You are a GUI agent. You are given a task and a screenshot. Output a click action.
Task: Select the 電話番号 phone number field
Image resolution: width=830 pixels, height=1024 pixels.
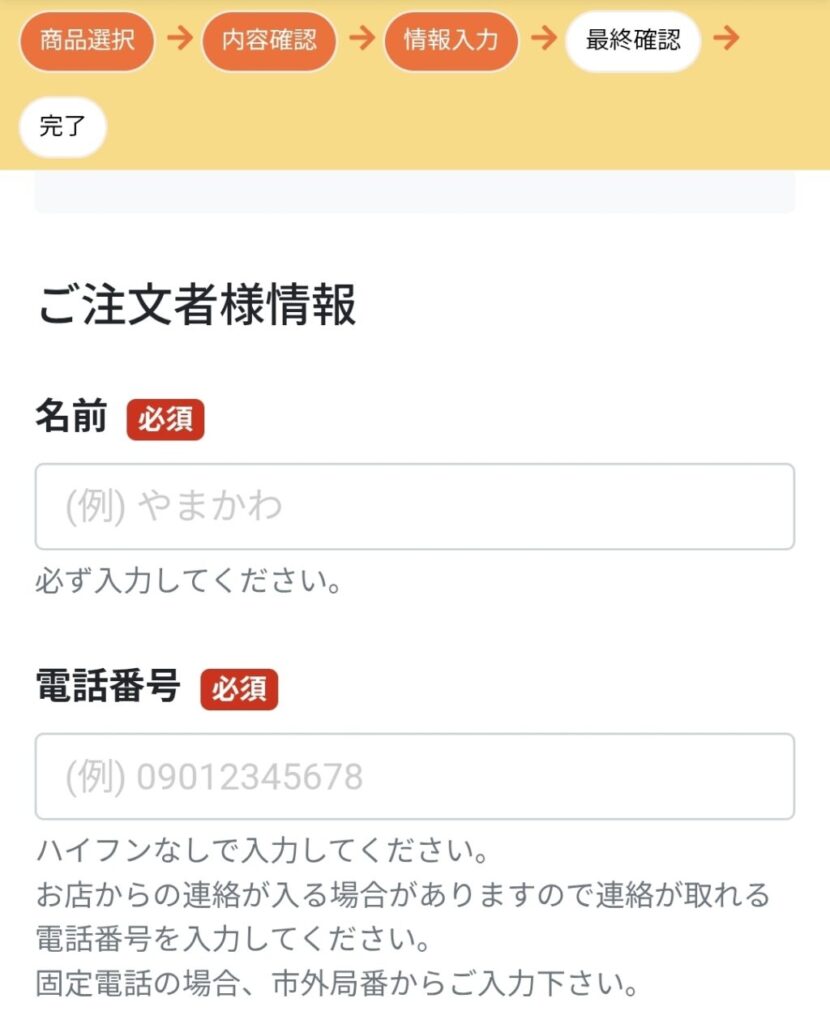coord(414,776)
